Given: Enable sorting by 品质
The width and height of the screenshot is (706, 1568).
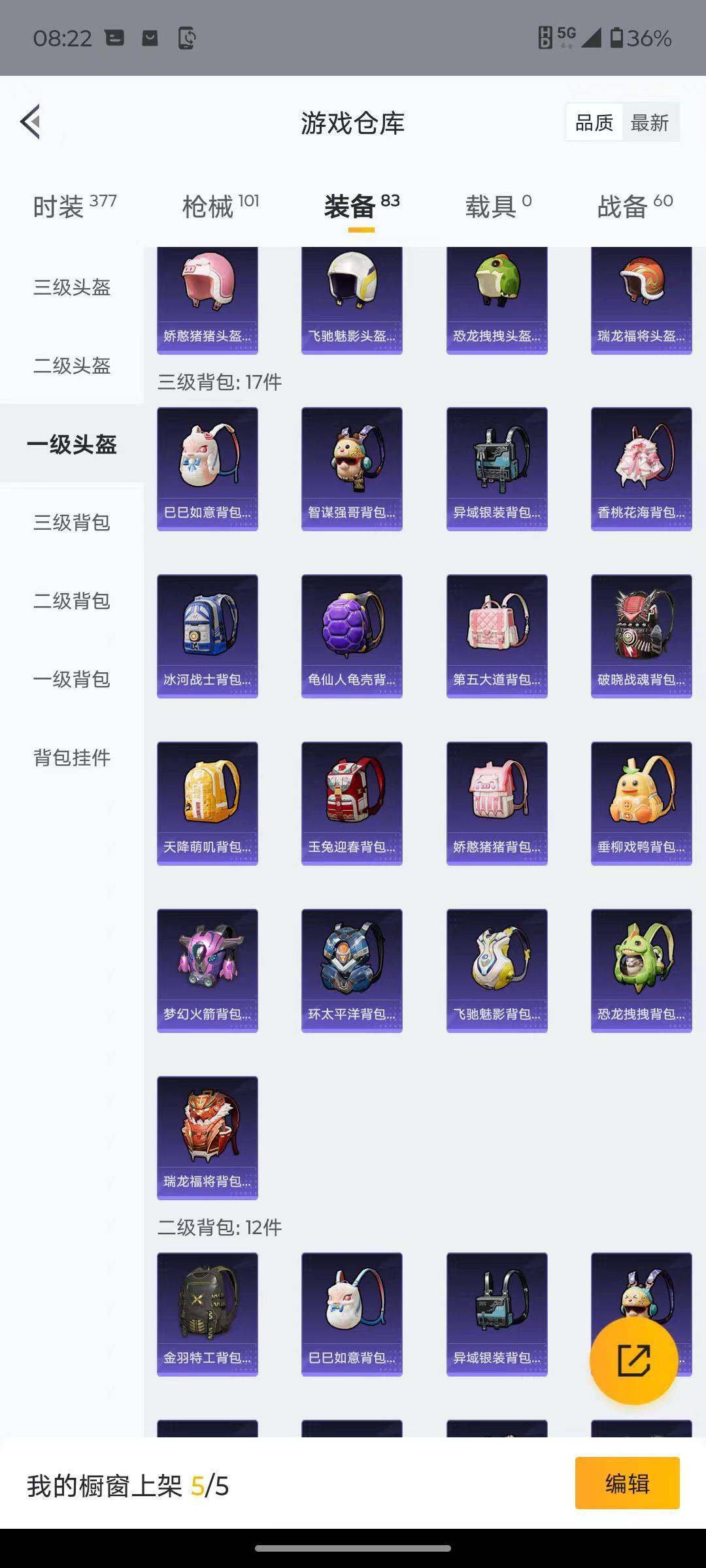Looking at the screenshot, I should click(594, 122).
